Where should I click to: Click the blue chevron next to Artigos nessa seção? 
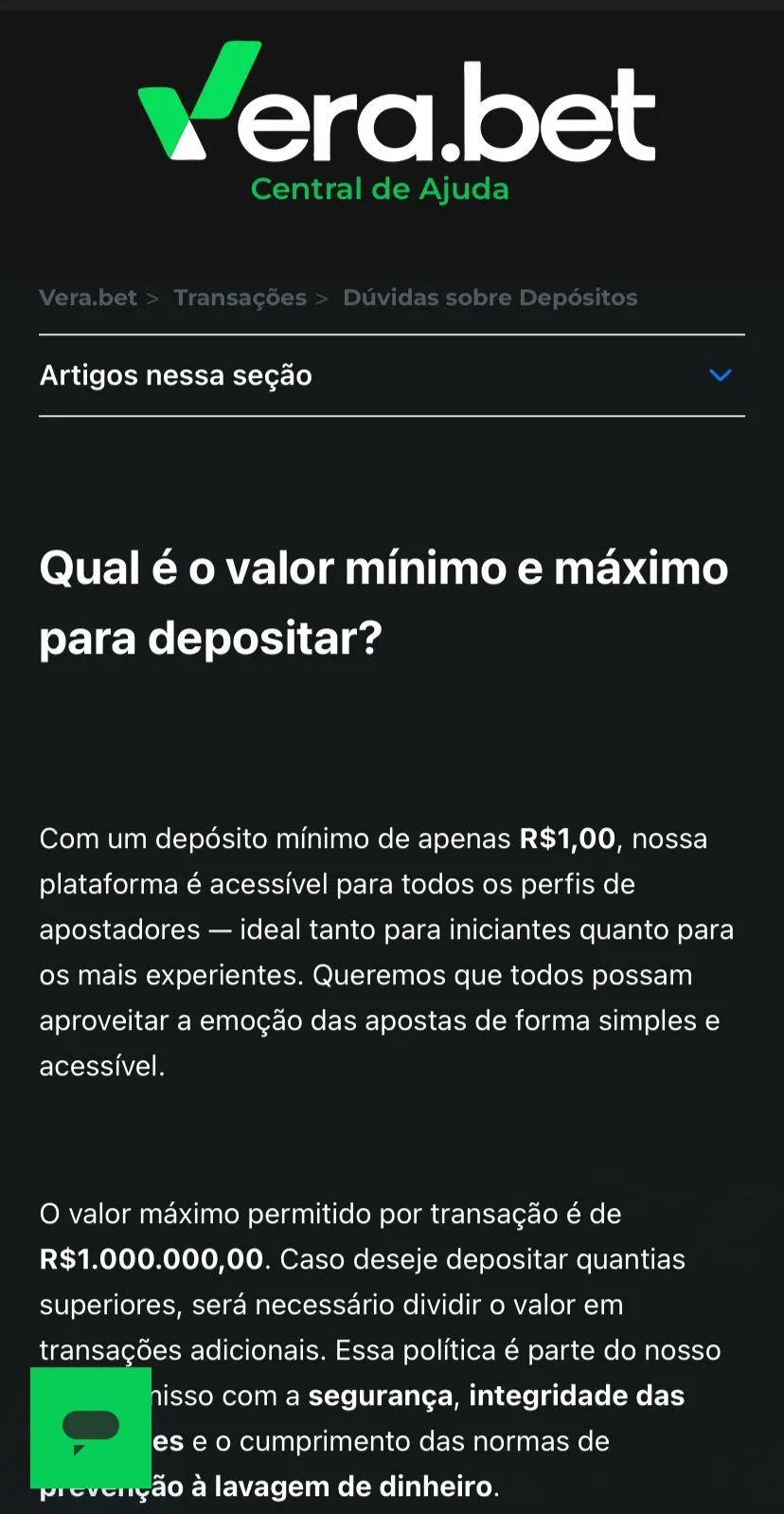(721, 375)
